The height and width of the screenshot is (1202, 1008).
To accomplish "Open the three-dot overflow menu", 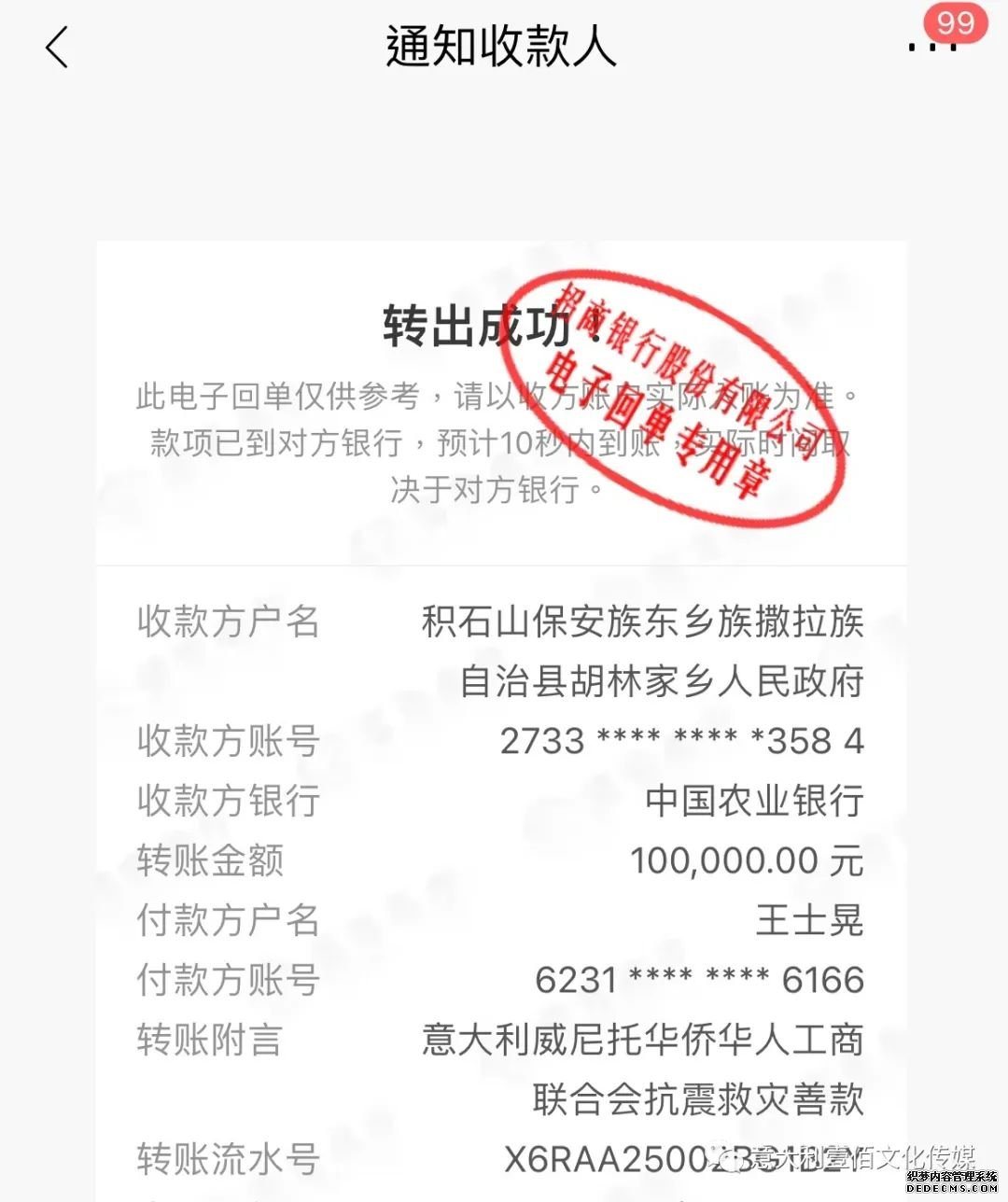I will 932,46.
